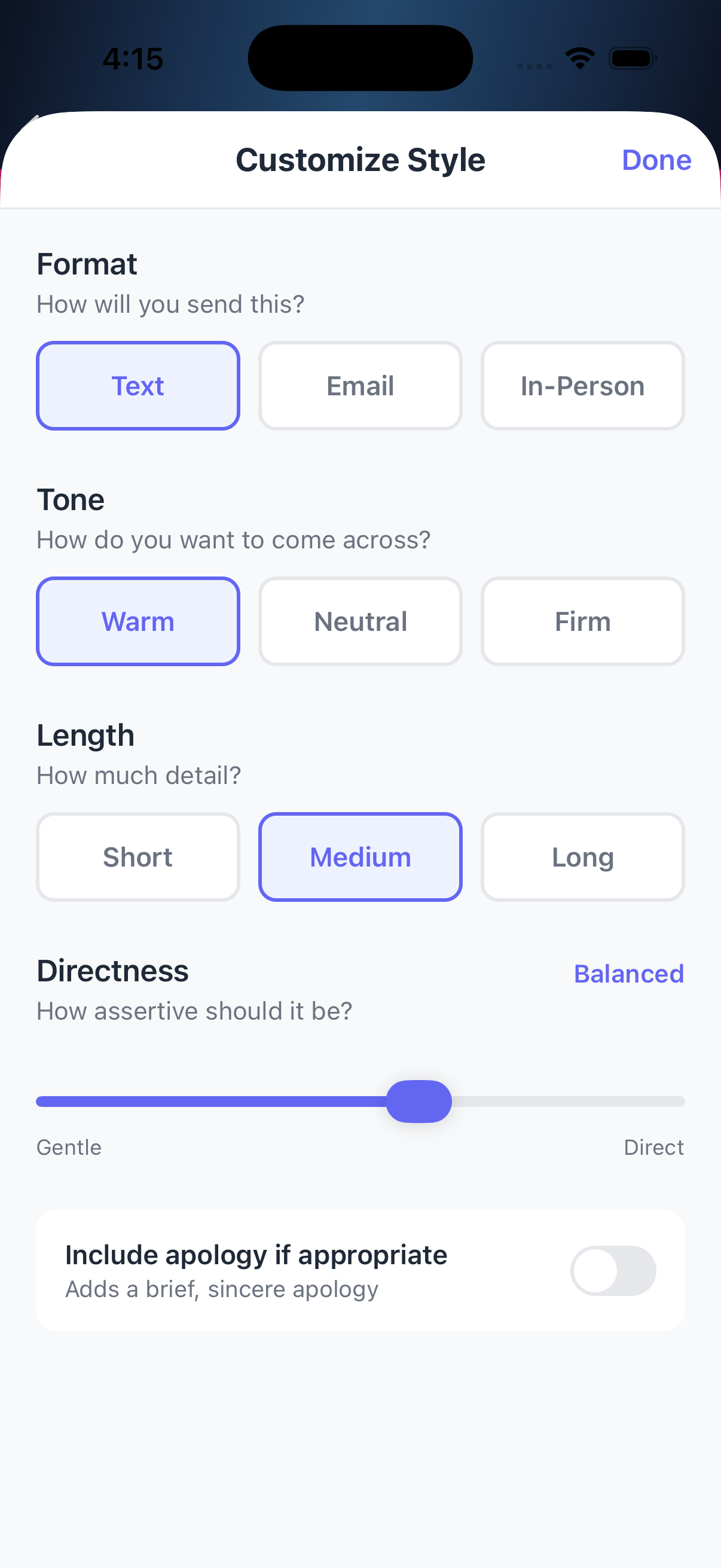The height and width of the screenshot is (1568, 721).
Task: Tap the Direct end of directness scale
Action: pyautogui.click(x=654, y=1147)
